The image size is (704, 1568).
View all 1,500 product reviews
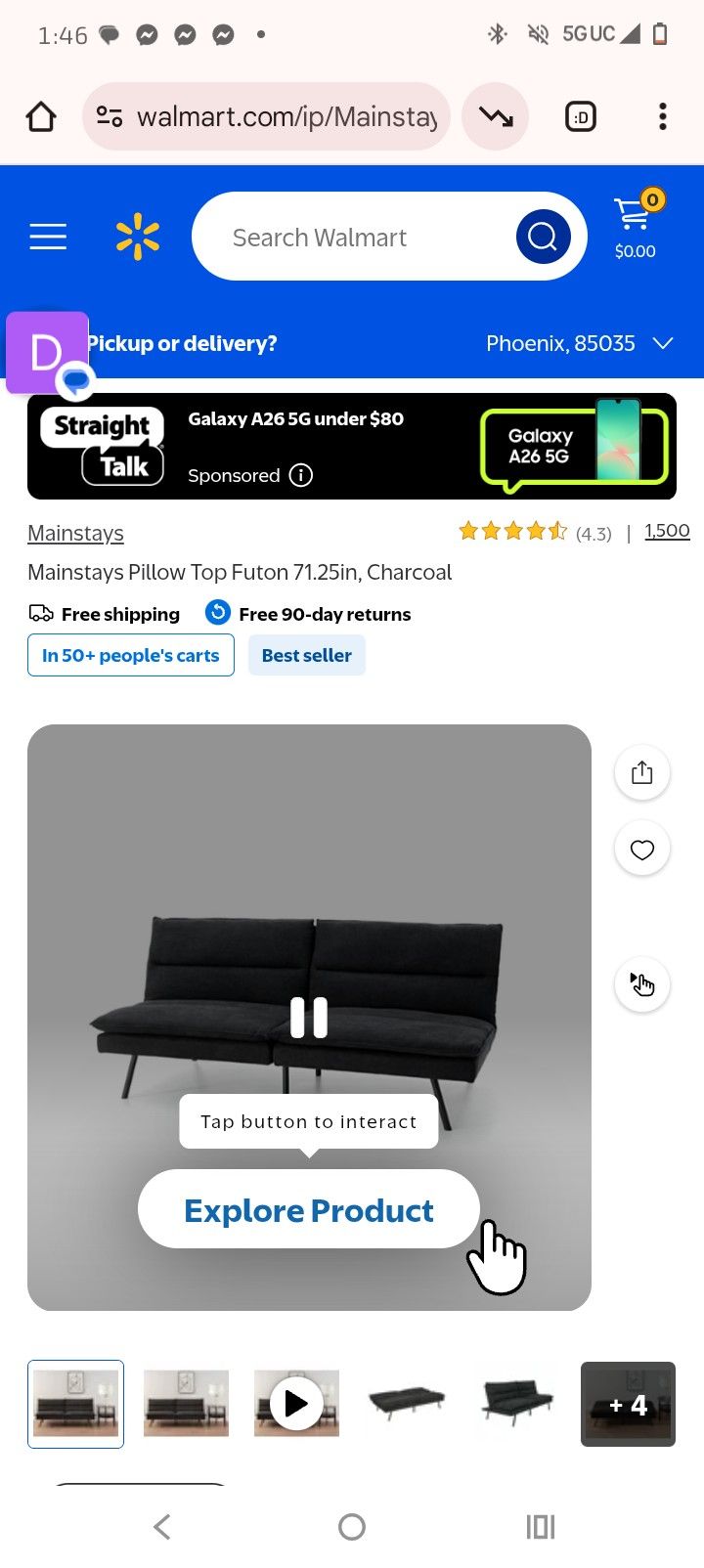[x=667, y=531]
